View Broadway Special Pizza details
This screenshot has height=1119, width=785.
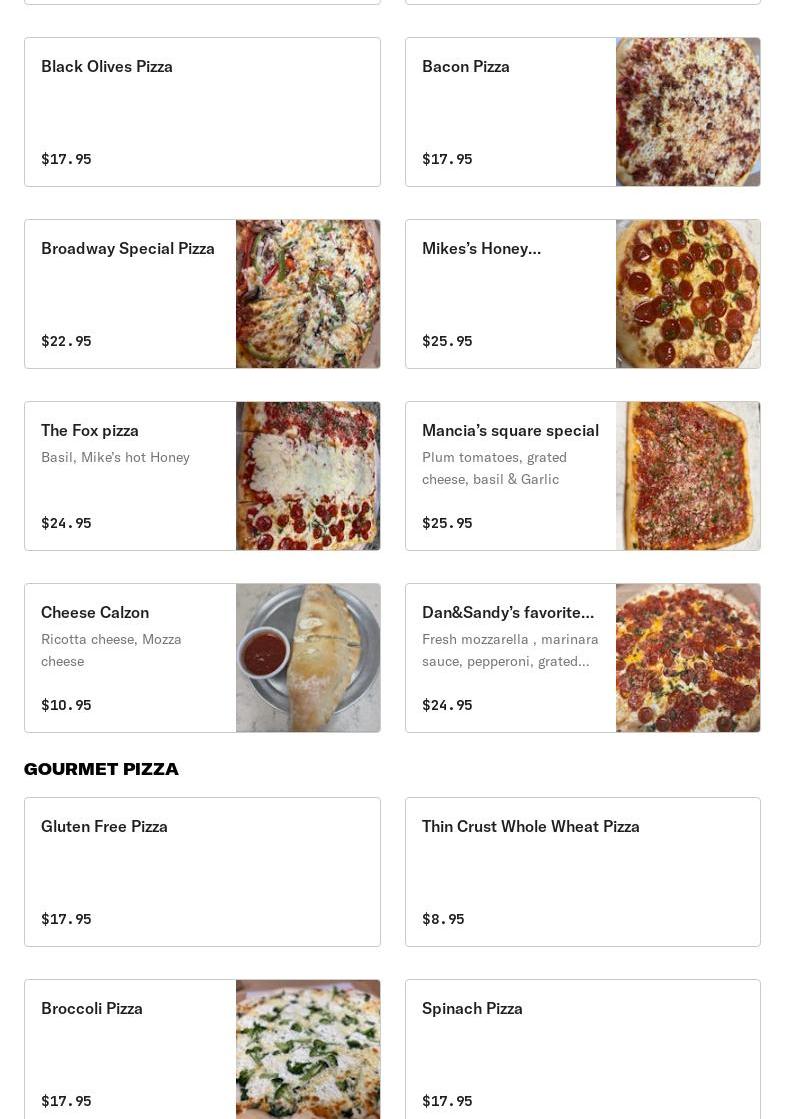pos(202,294)
